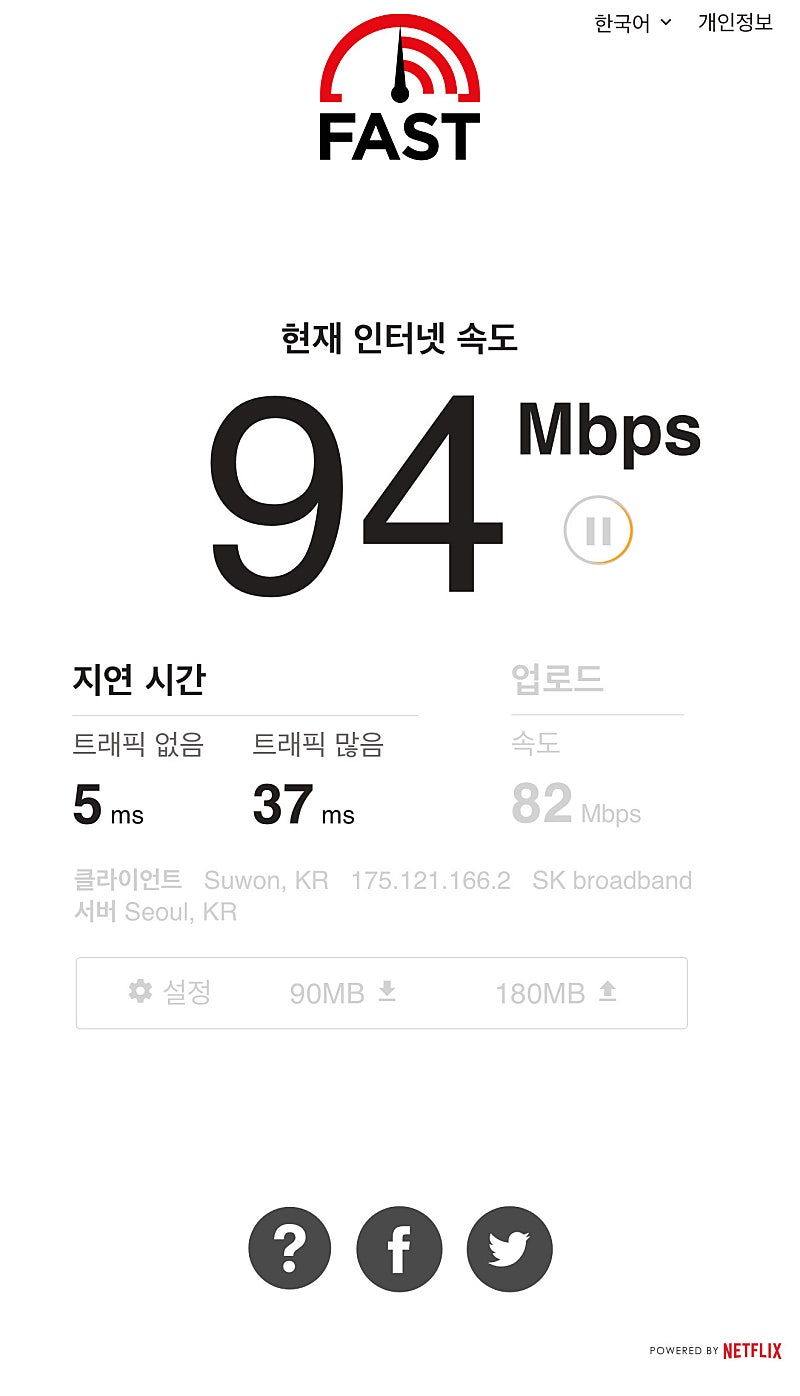
Task: Open the 한국어 language dropdown
Action: (633, 23)
